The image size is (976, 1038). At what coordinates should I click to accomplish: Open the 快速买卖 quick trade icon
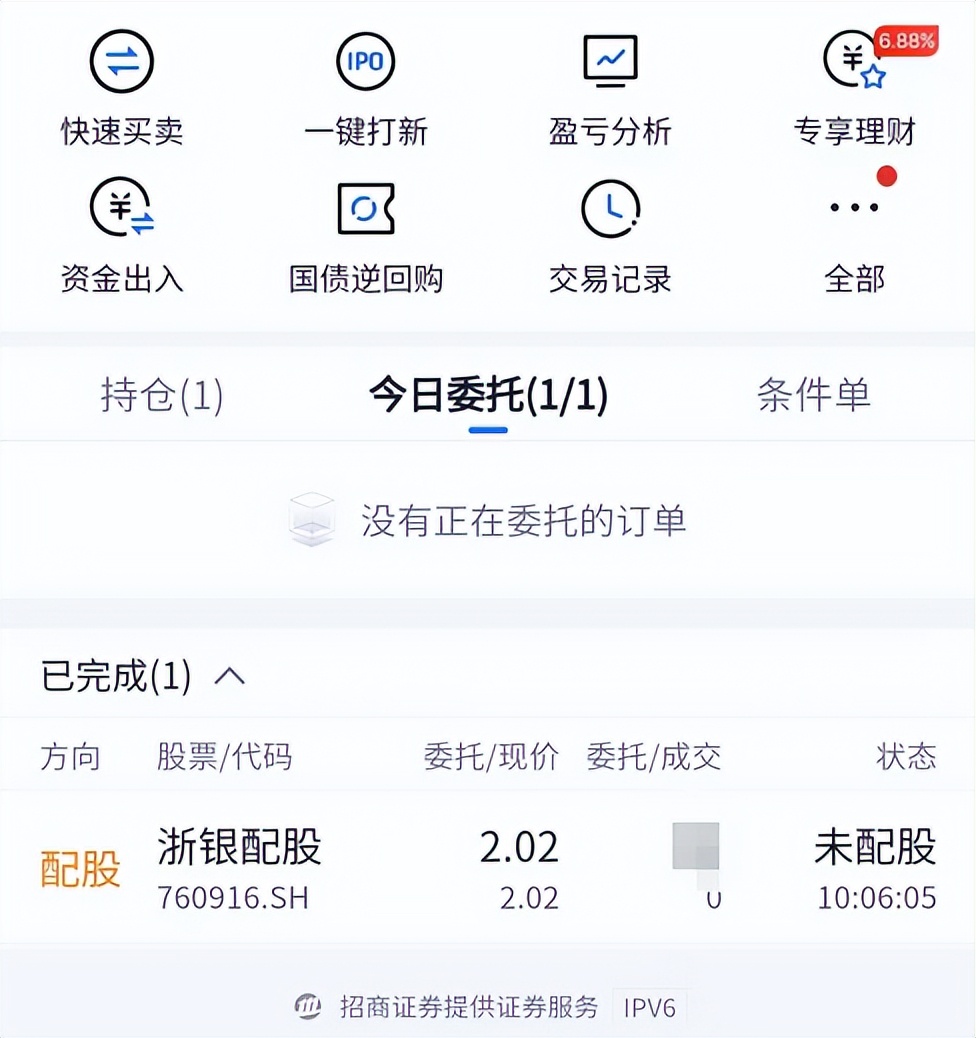click(x=121, y=61)
